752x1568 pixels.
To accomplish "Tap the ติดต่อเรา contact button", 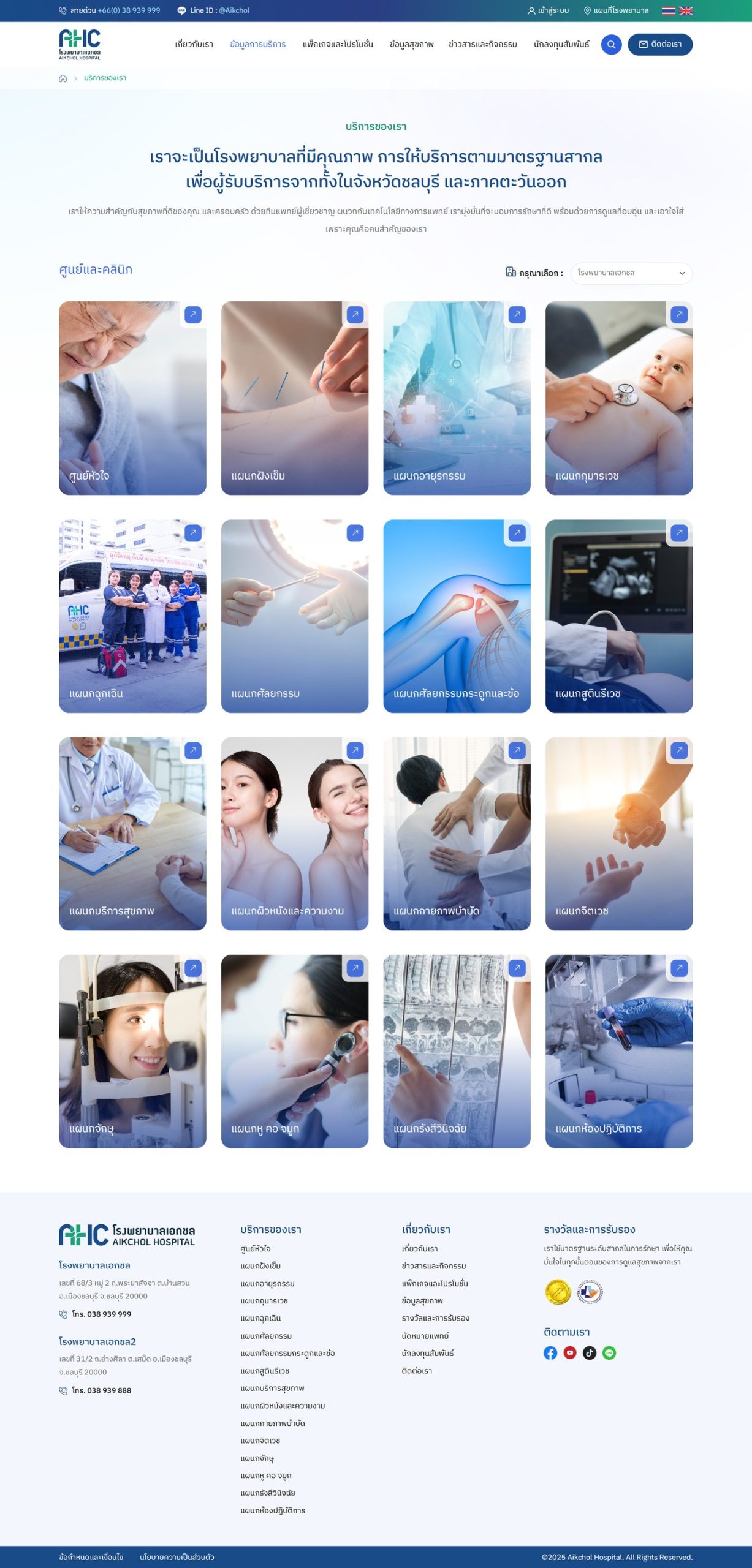I will 660,44.
